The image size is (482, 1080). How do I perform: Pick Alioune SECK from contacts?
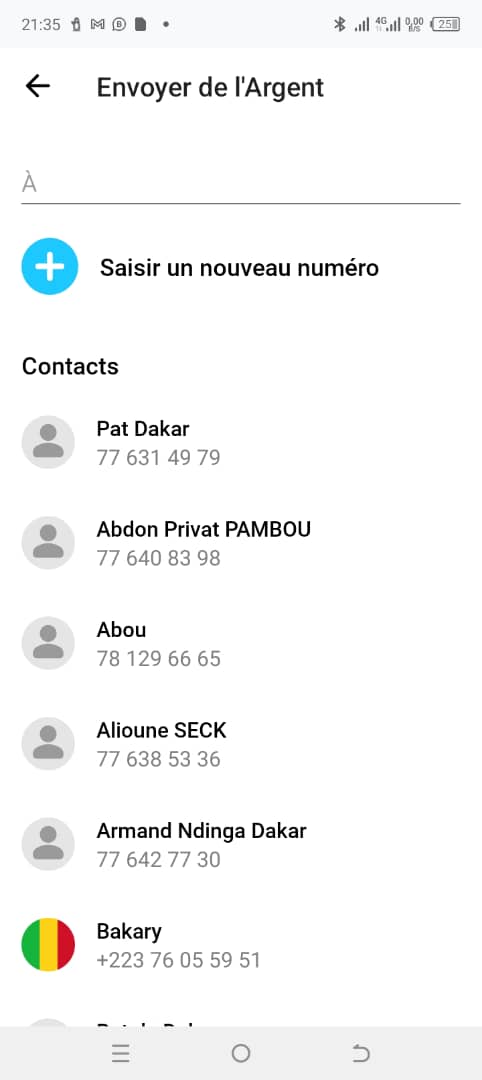(241, 744)
